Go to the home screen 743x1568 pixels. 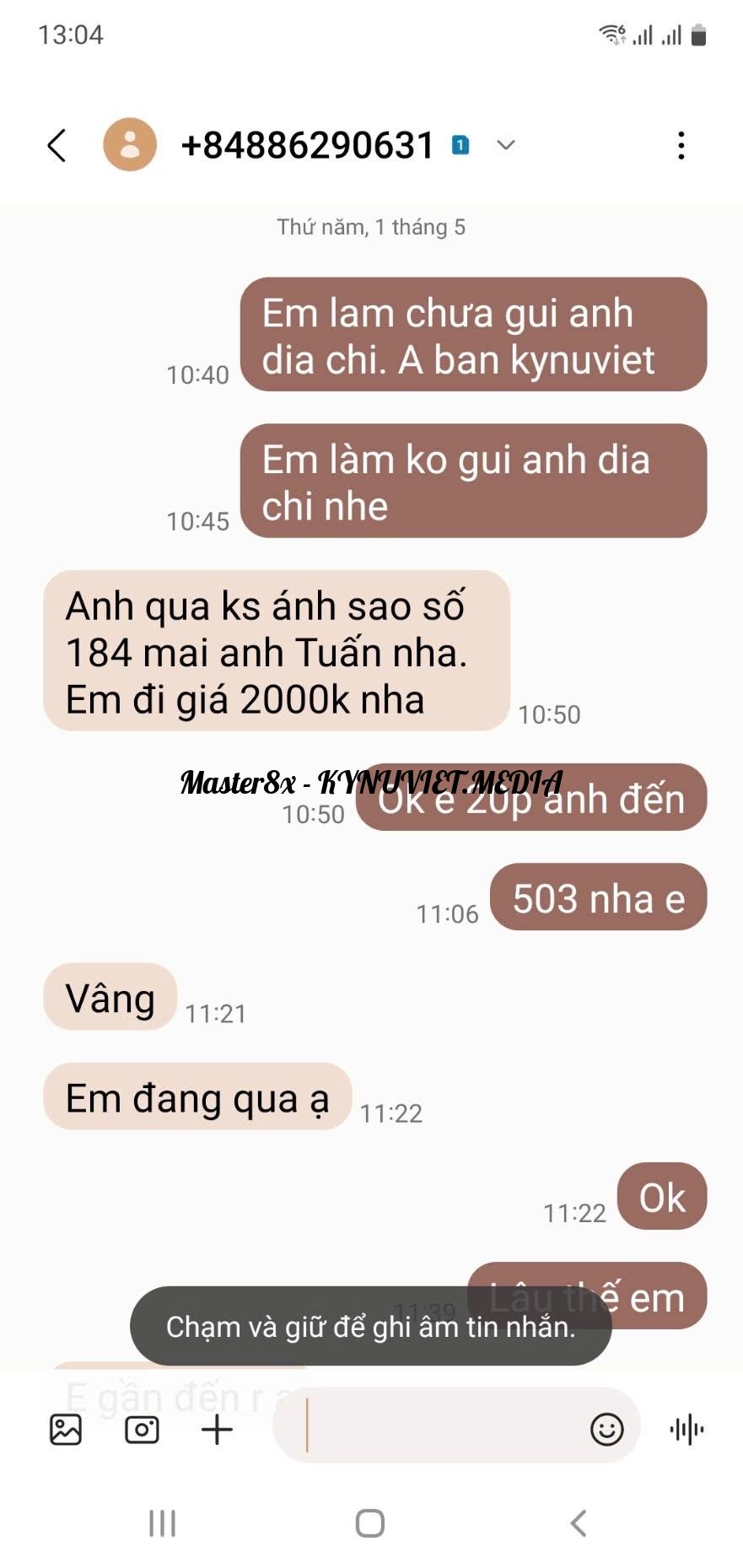(x=370, y=1523)
